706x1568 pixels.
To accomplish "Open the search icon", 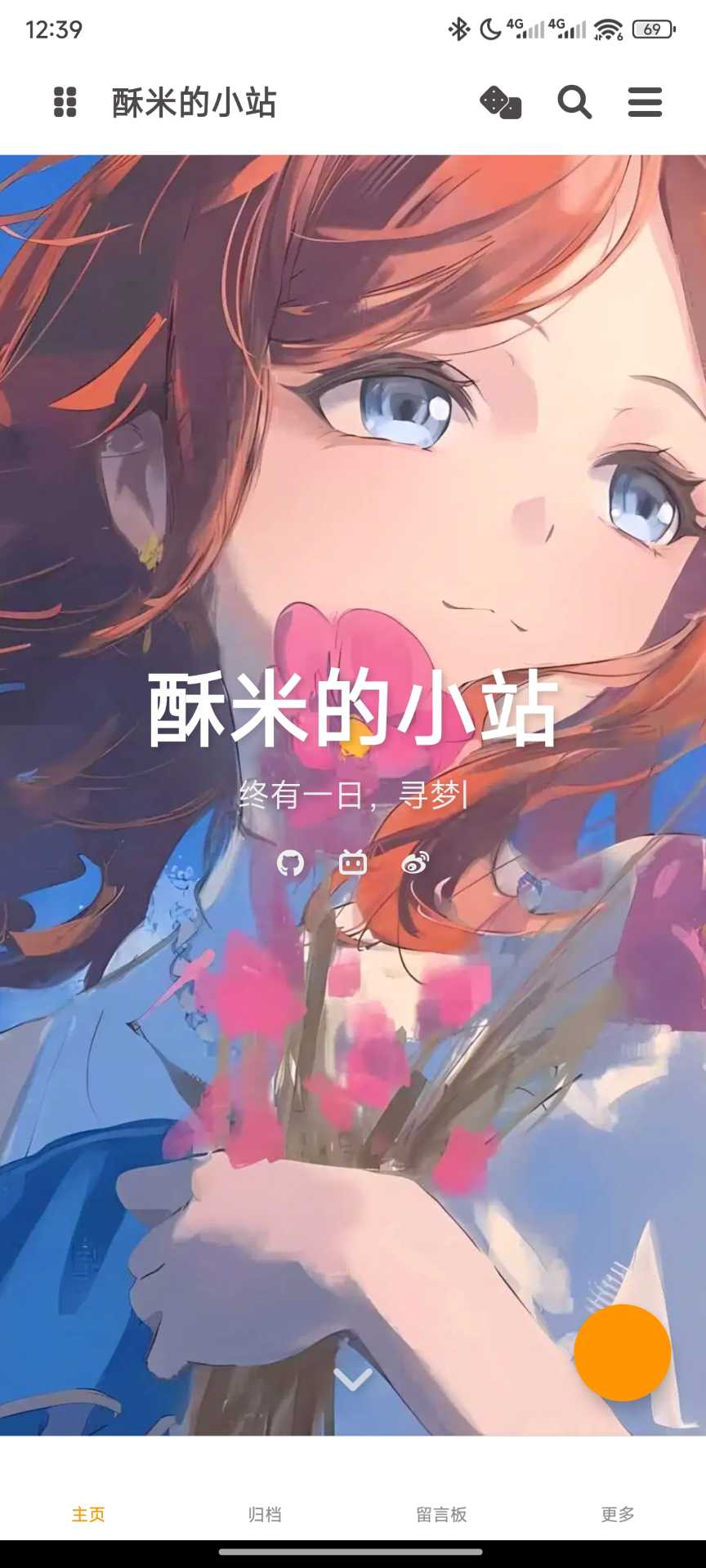I will click(x=574, y=103).
